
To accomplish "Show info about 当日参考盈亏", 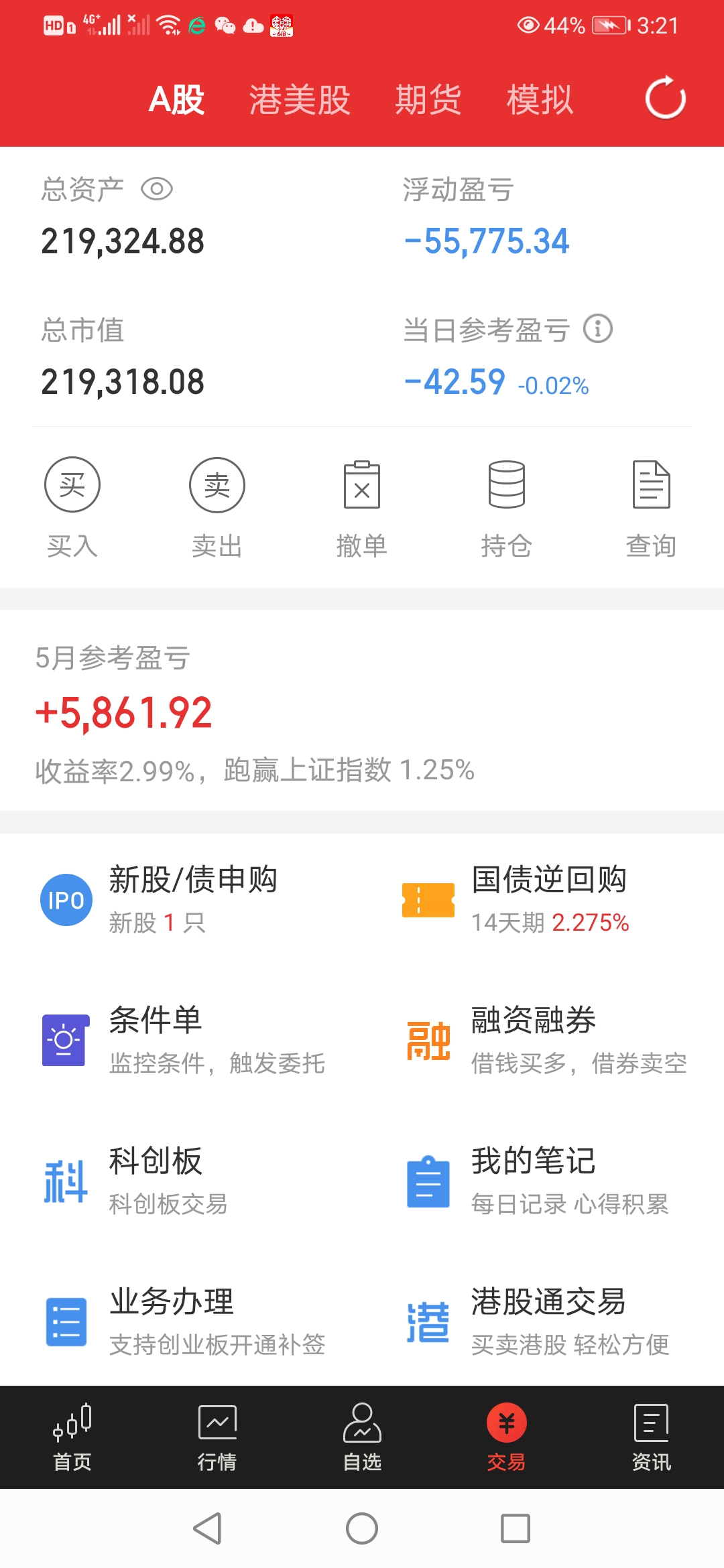I will [597, 329].
